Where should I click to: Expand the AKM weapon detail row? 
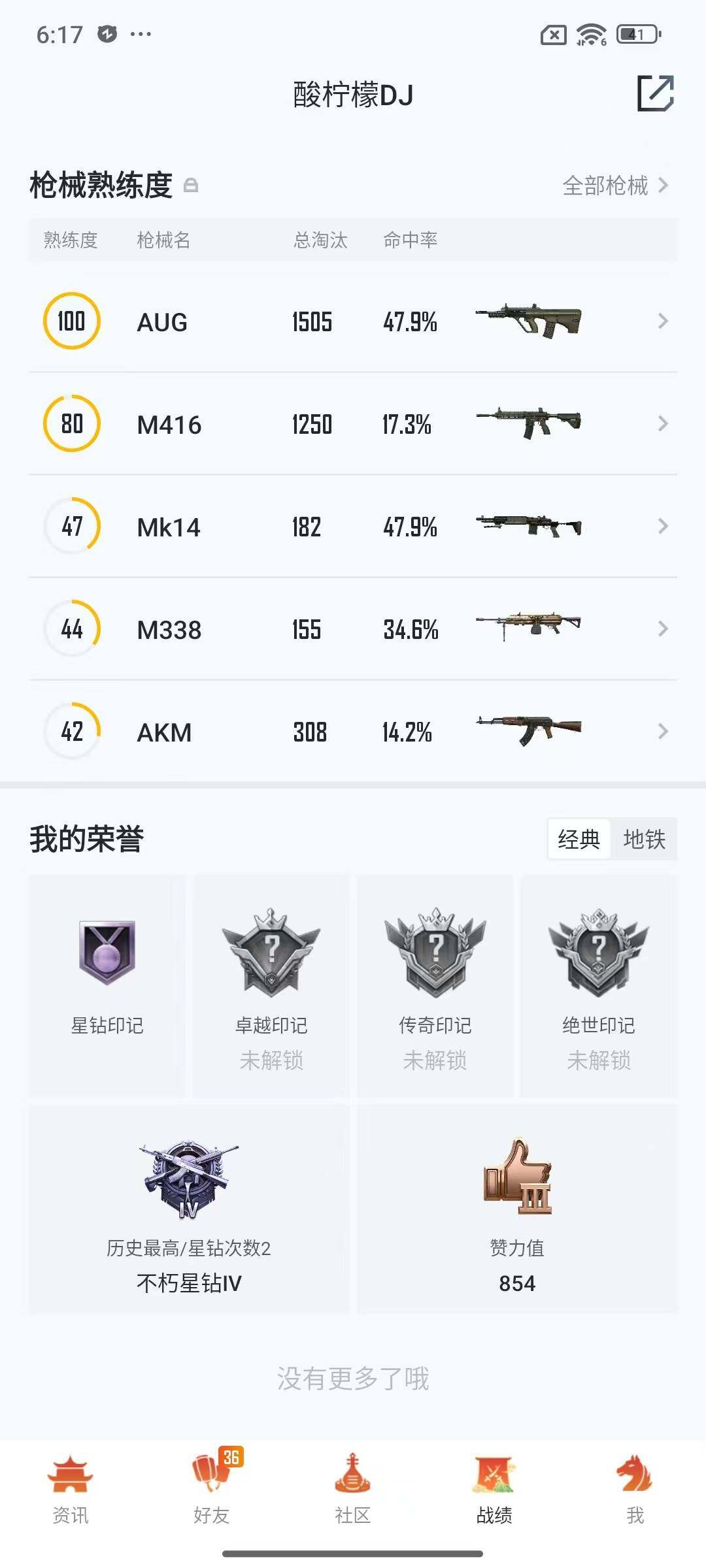tap(663, 732)
